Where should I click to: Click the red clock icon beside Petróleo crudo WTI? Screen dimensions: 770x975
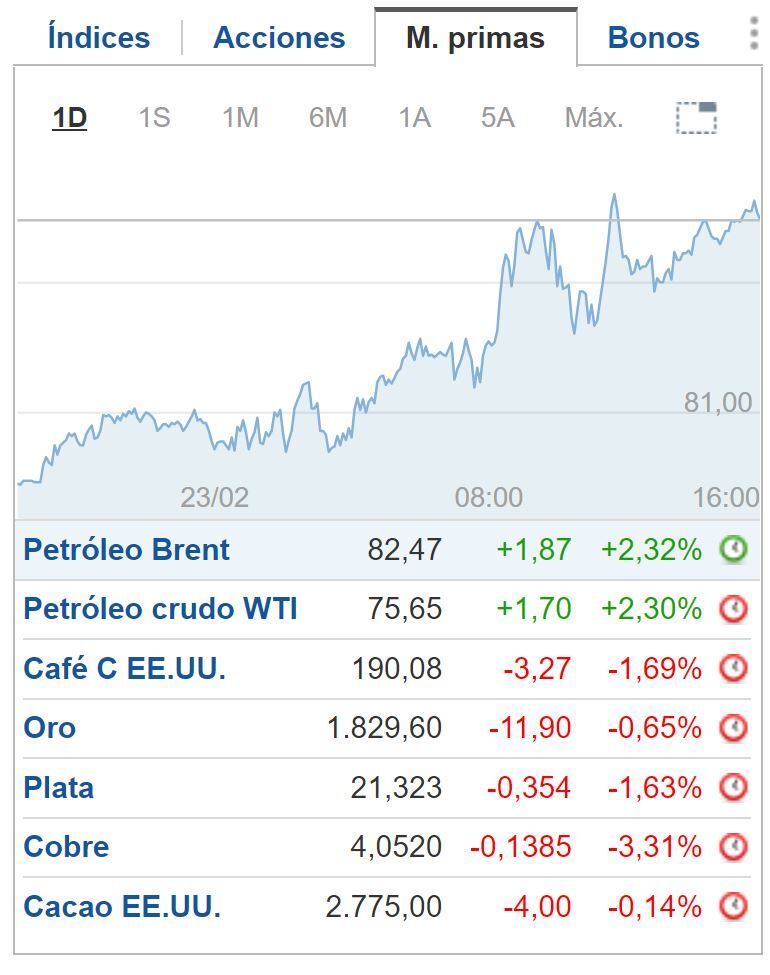pos(733,608)
